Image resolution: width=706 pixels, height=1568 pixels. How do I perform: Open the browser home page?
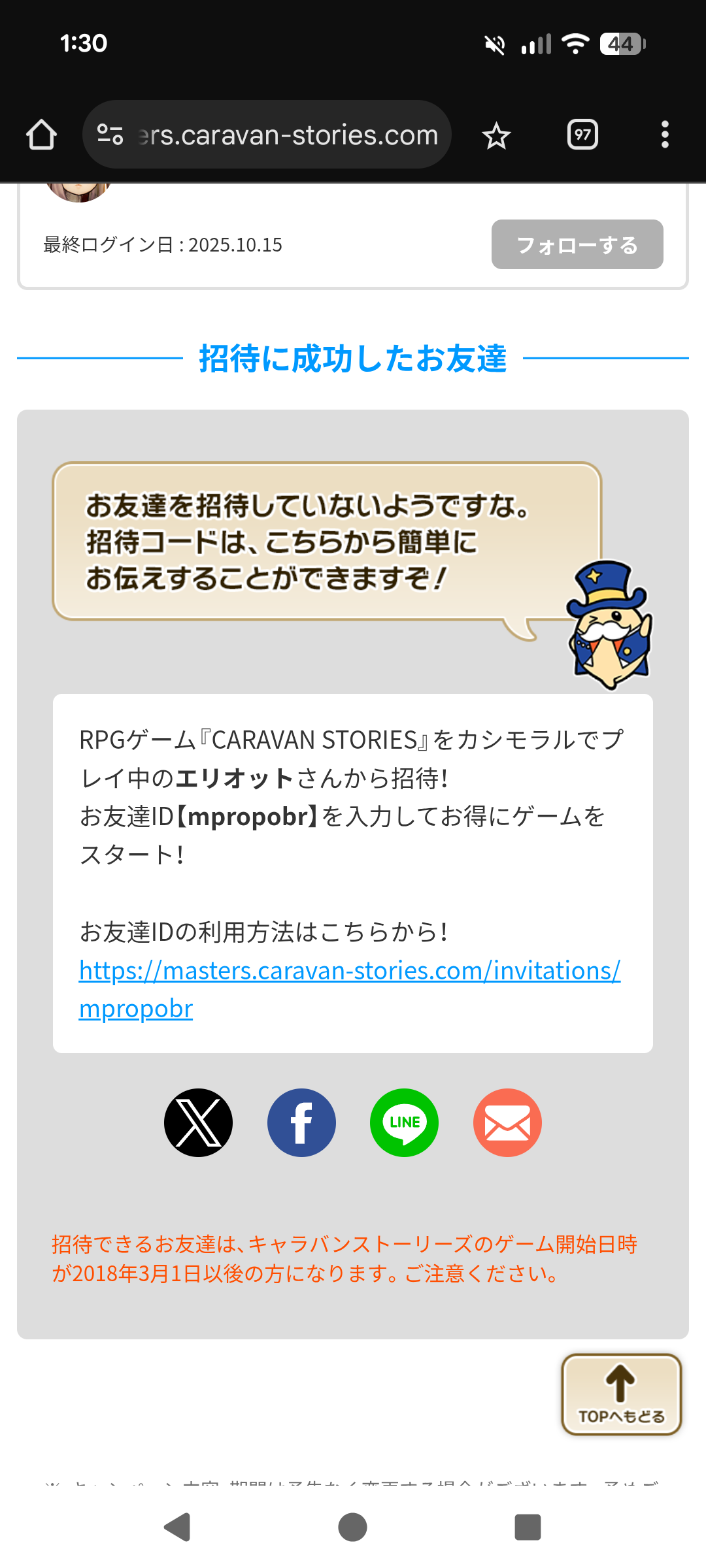click(x=41, y=135)
